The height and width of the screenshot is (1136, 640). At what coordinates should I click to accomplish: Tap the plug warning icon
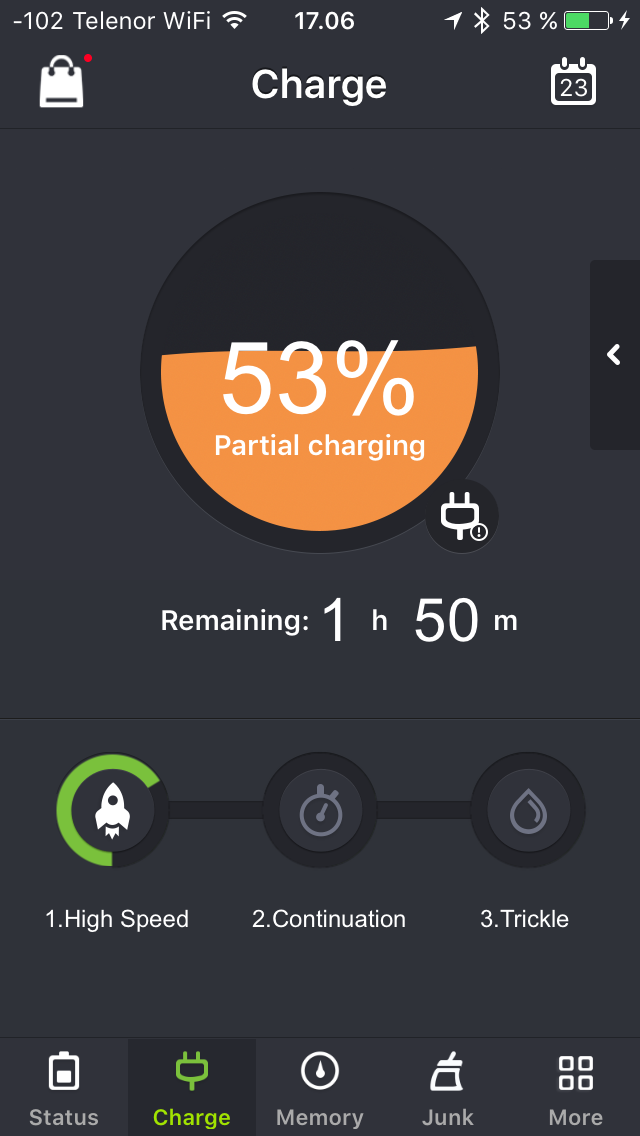pos(462,515)
